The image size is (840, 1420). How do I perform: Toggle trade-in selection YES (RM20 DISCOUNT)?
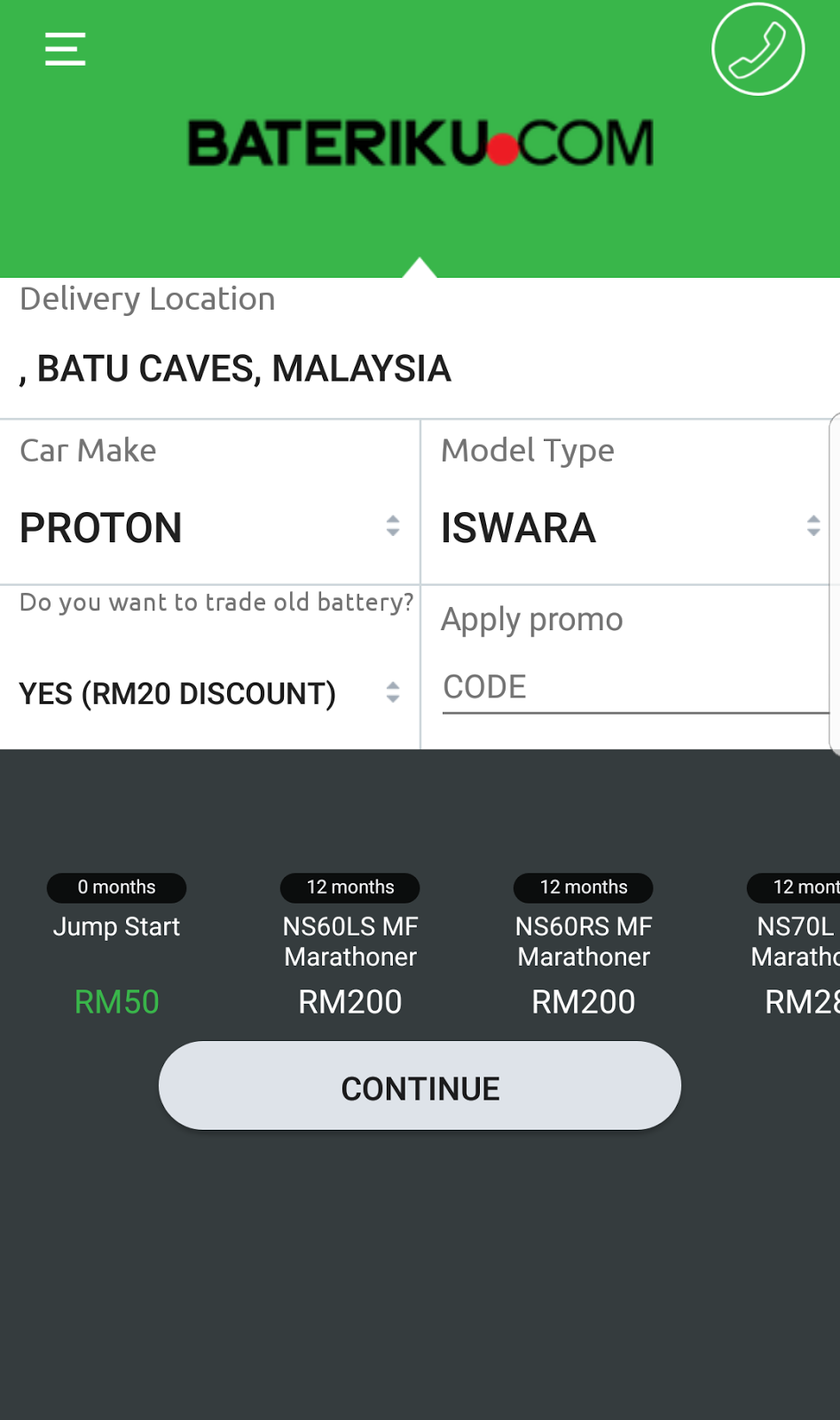pyautogui.click(x=177, y=693)
